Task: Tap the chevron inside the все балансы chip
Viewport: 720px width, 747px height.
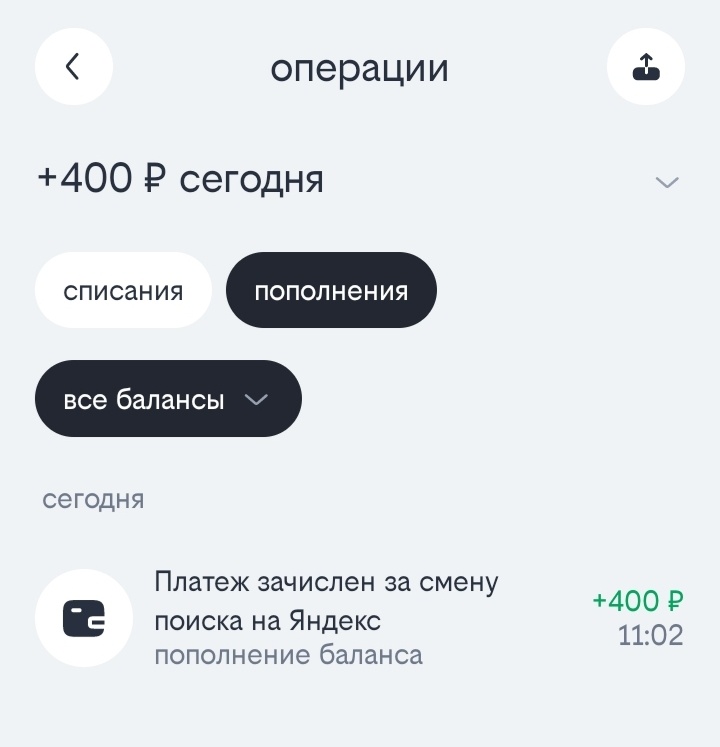Action: 257,398
